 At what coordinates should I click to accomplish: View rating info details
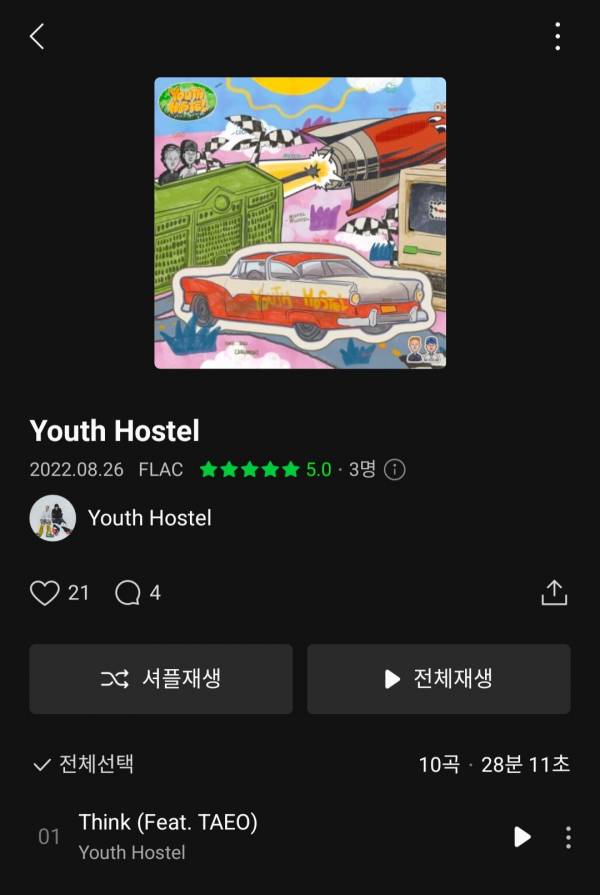click(x=395, y=469)
